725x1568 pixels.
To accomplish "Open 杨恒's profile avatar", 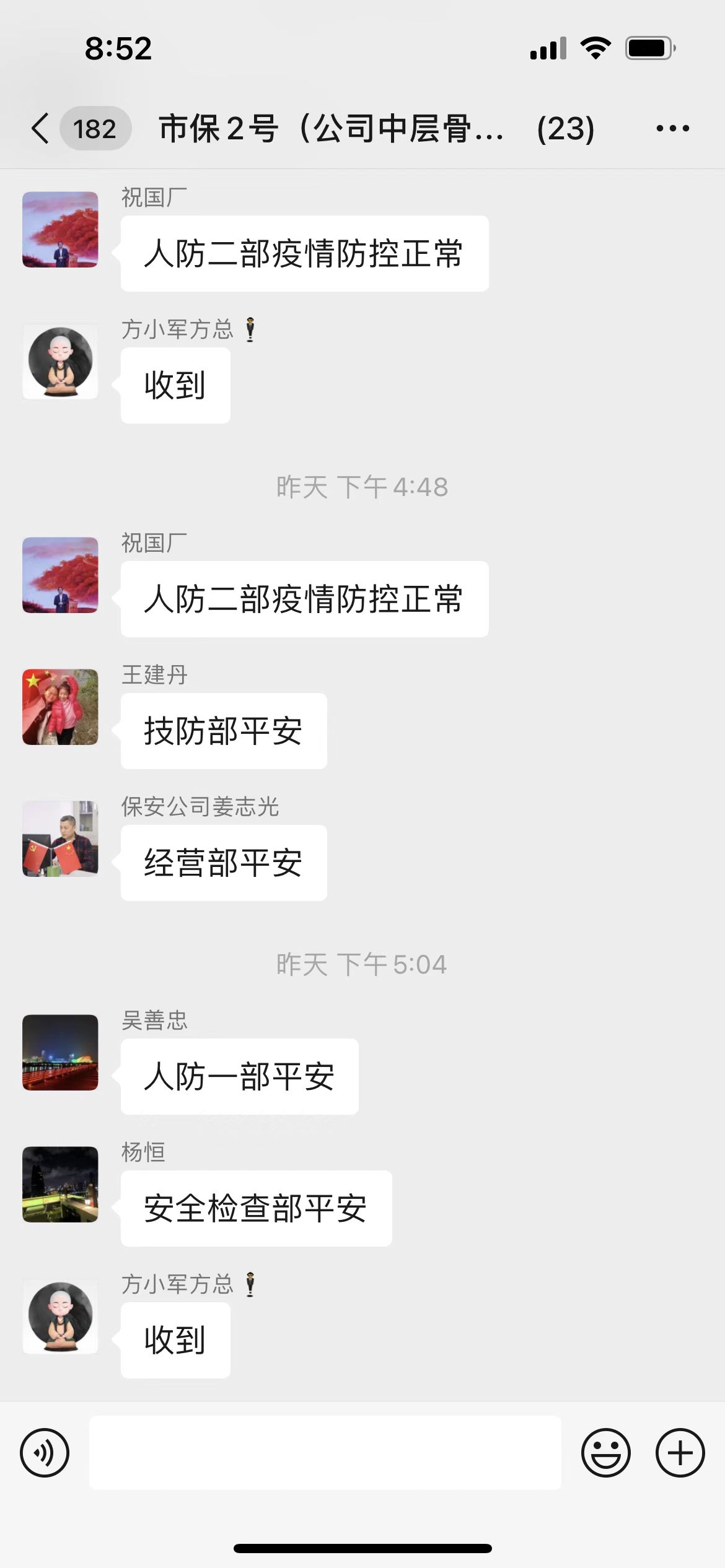I will coord(60,1184).
